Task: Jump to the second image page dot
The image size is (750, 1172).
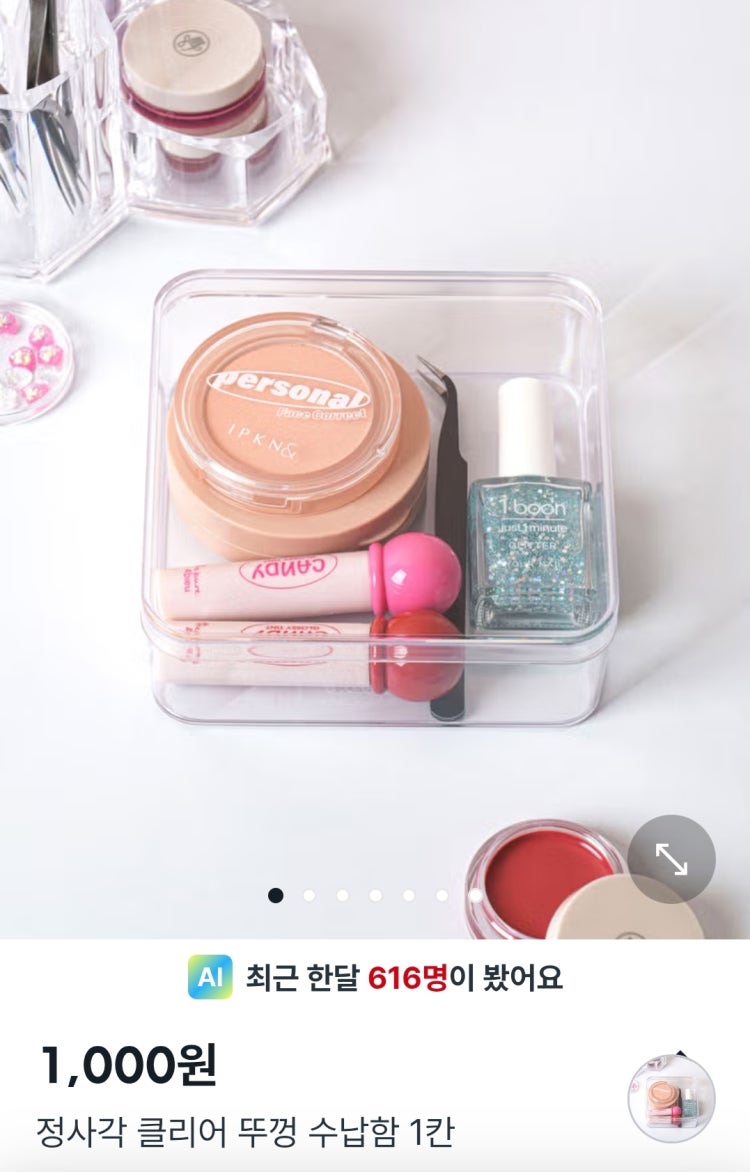Action: (309, 895)
